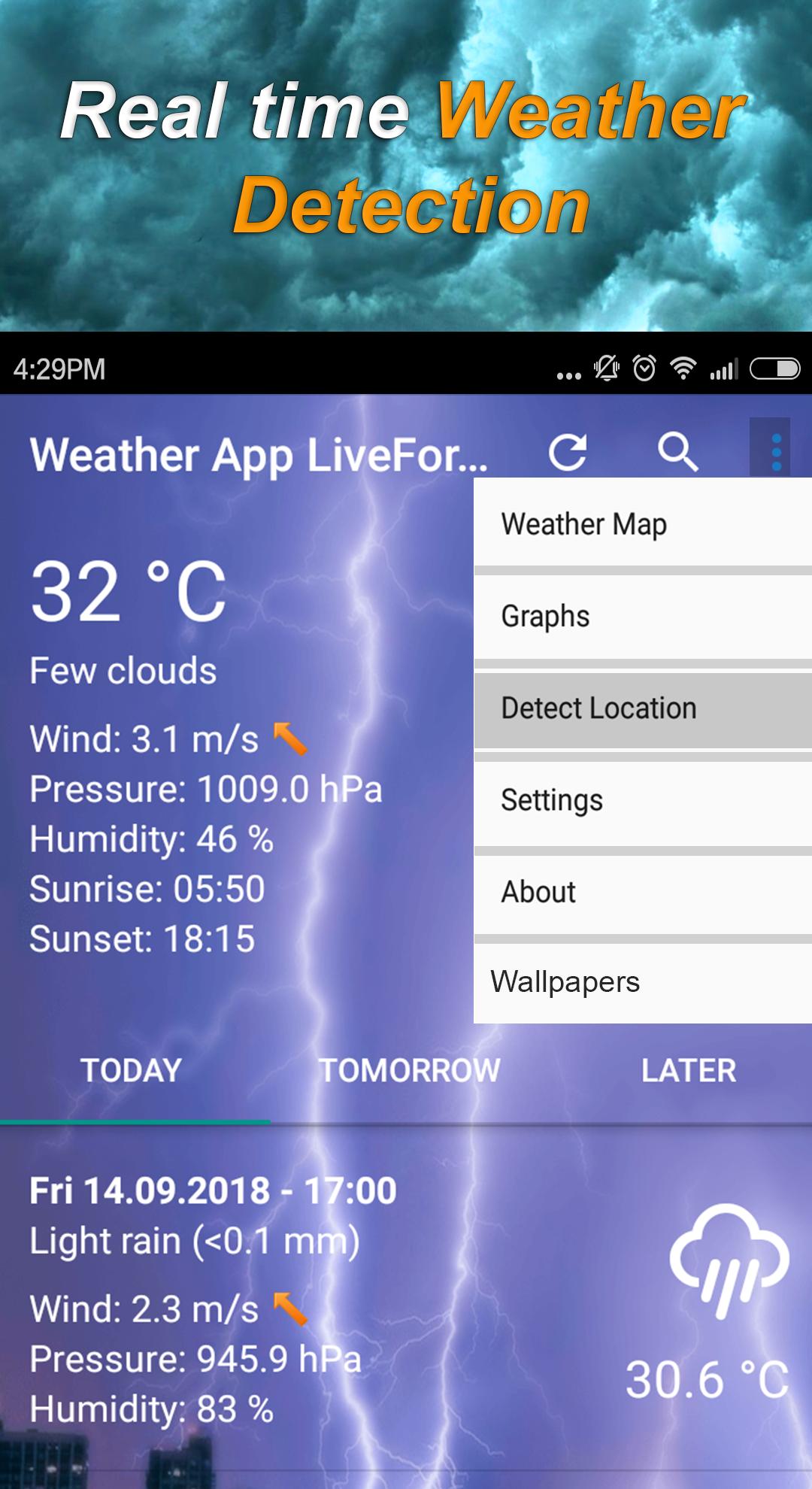Viewport: 812px width, 1489px height.
Task: Open the three-dot overflow menu
Action: coord(774,451)
